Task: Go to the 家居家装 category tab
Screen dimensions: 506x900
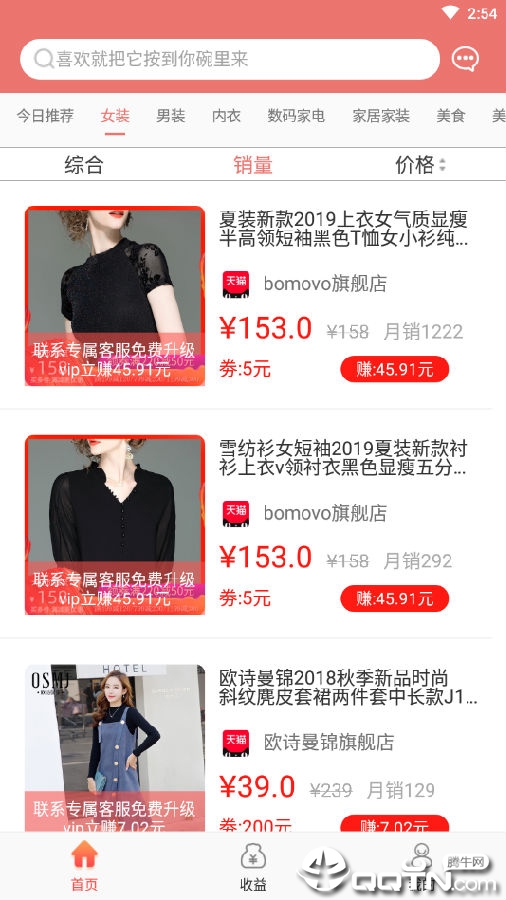Action: click(381, 116)
